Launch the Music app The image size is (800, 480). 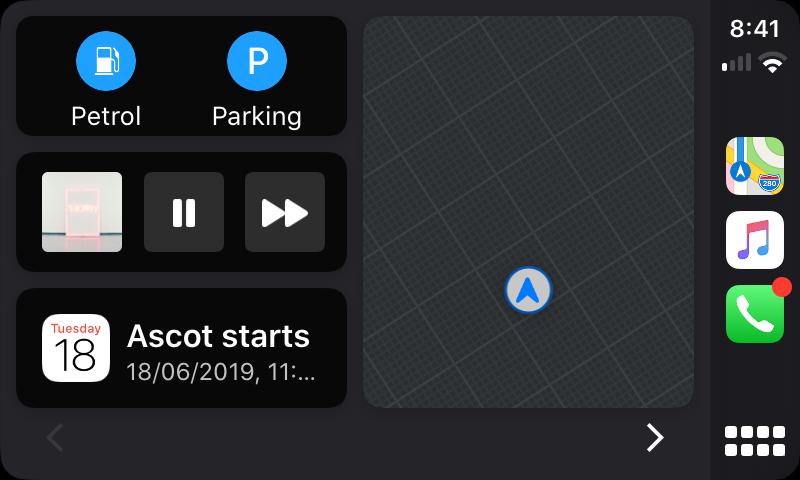coord(755,240)
